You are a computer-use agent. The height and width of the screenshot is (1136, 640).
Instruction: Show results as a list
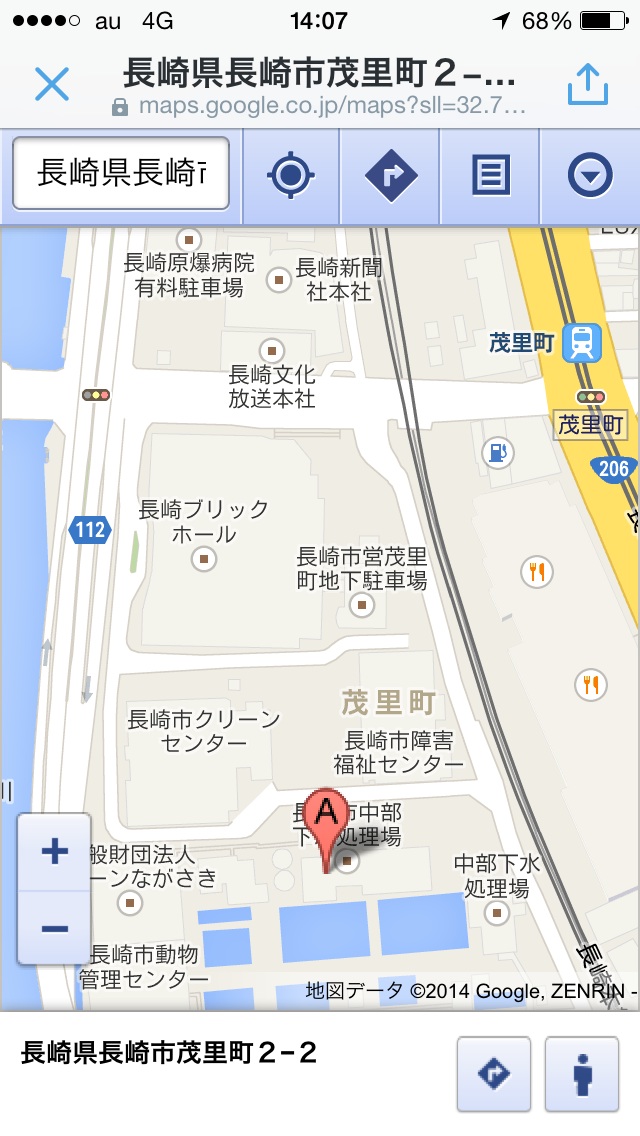pos(490,176)
